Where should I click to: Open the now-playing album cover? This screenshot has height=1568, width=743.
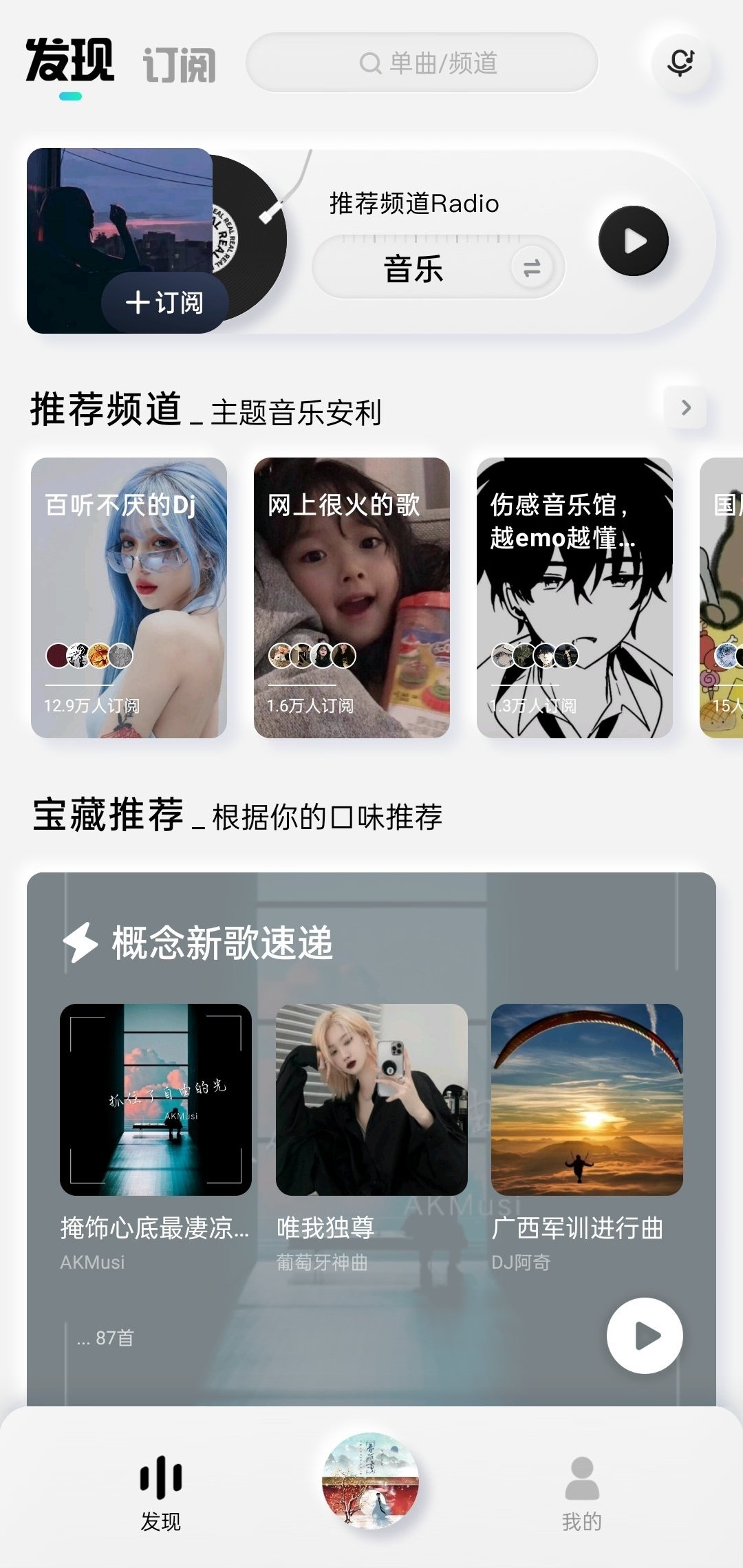pyautogui.click(x=371, y=1481)
